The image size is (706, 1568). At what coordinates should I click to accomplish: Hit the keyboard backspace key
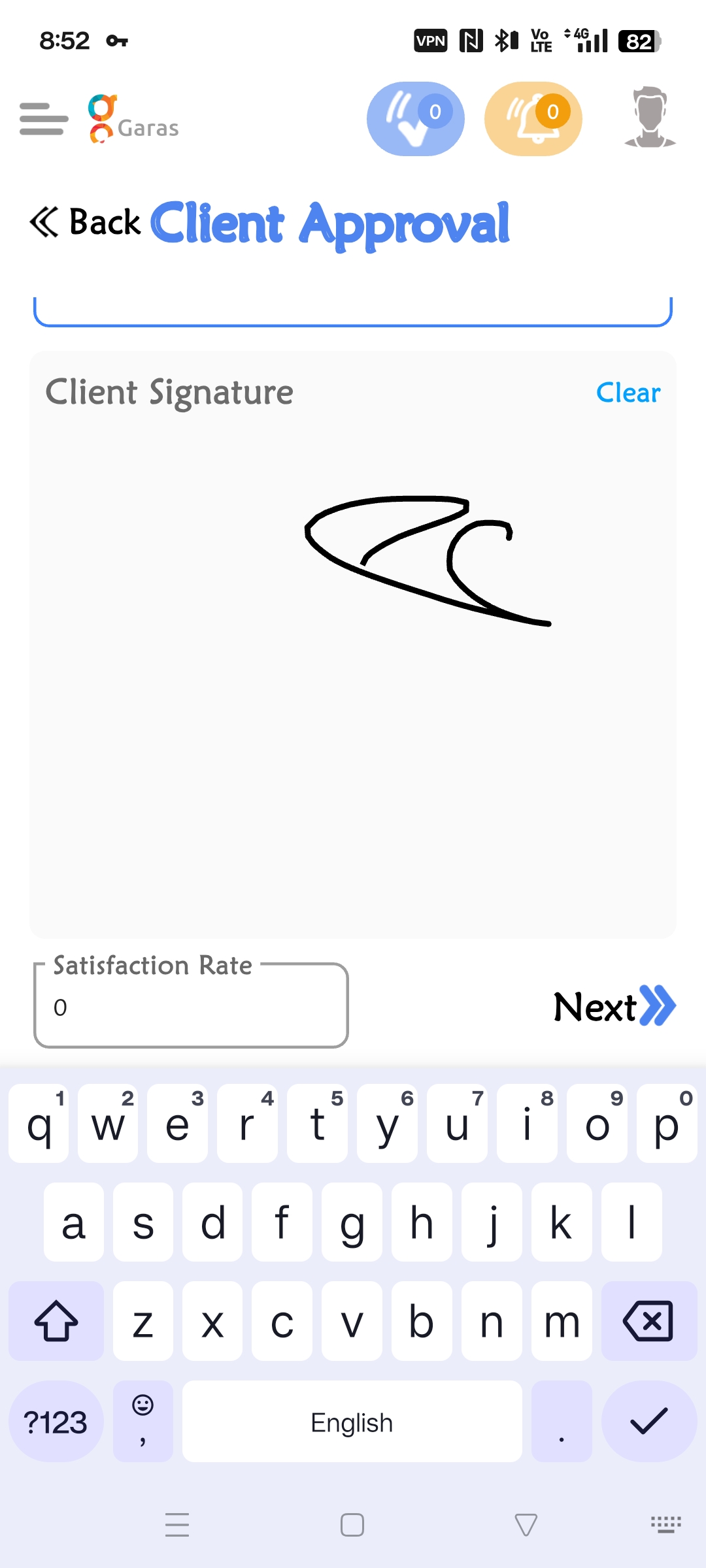[x=648, y=1321]
